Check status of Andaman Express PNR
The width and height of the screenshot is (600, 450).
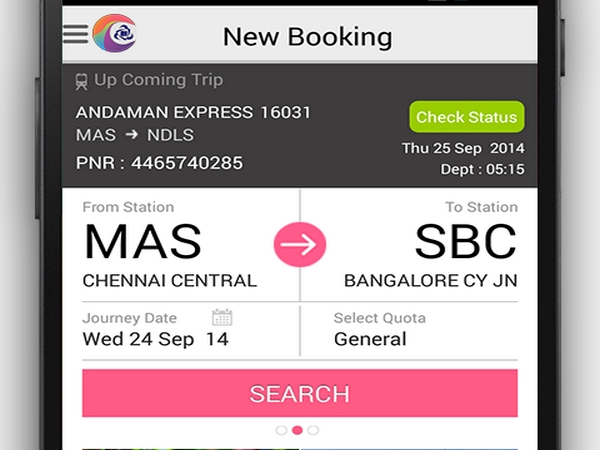466,117
